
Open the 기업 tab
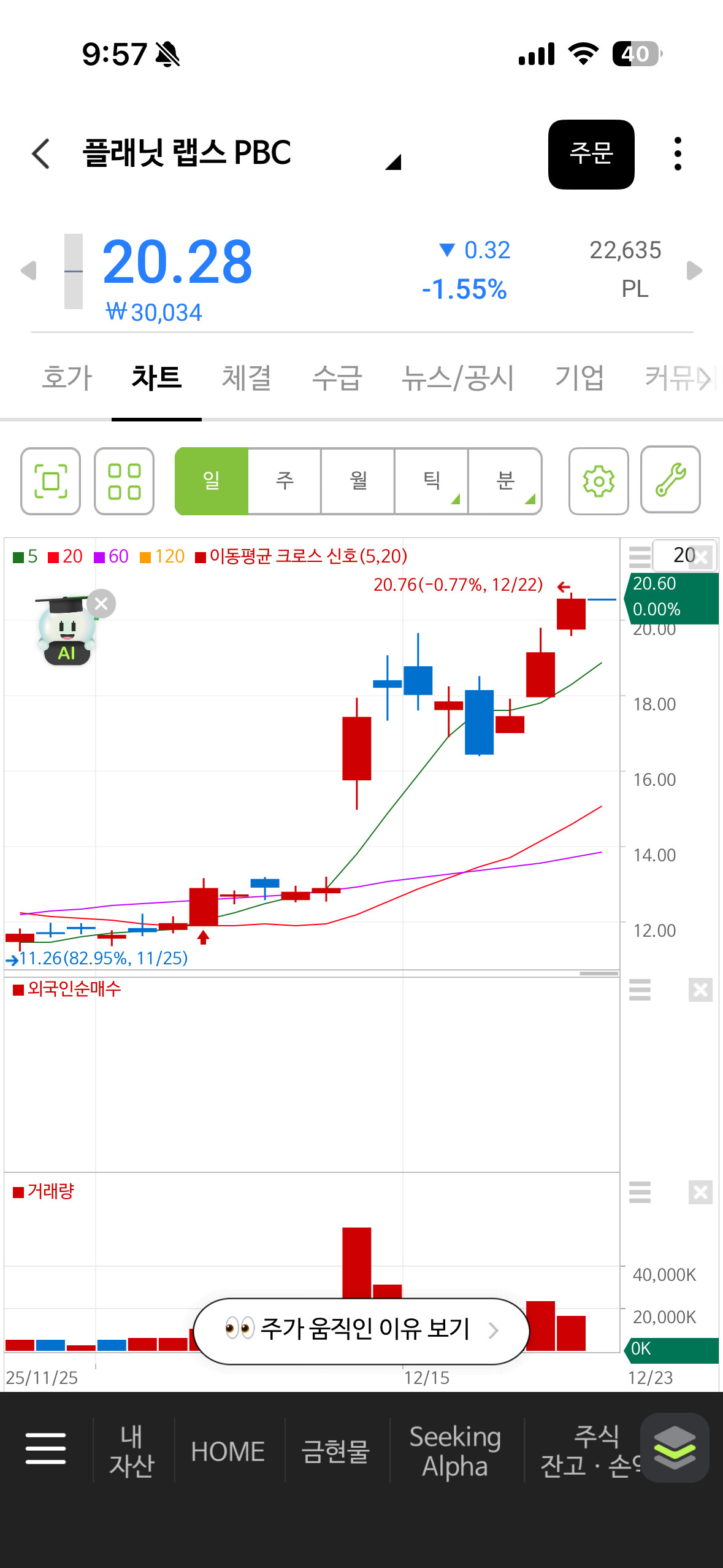pyautogui.click(x=579, y=377)
